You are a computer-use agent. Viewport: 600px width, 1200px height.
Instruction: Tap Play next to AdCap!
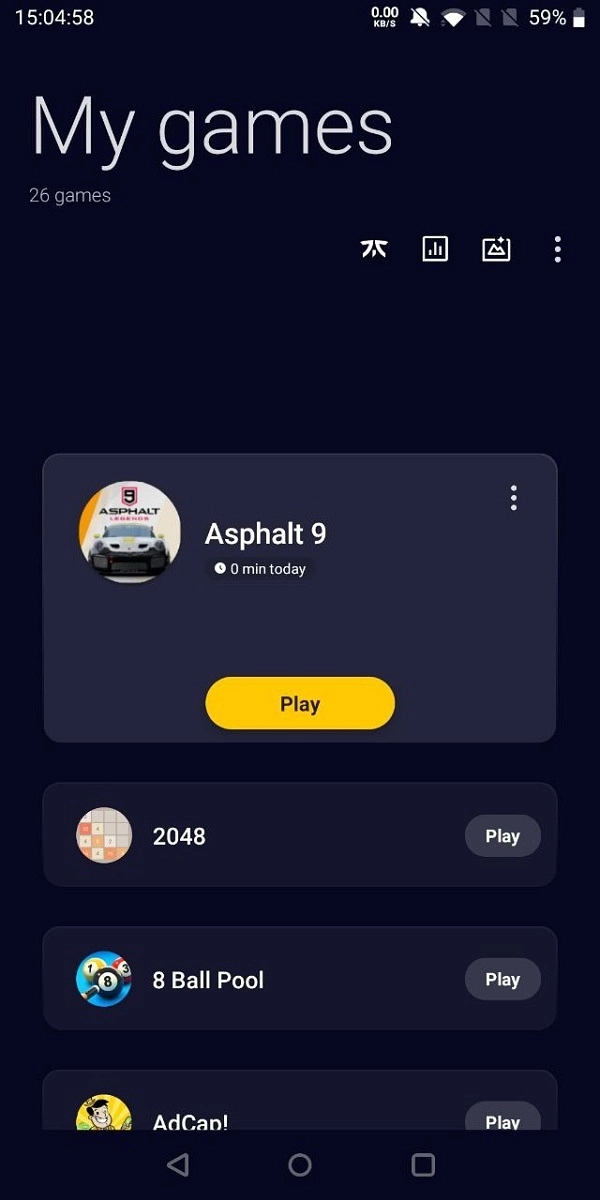(502, 1118)
